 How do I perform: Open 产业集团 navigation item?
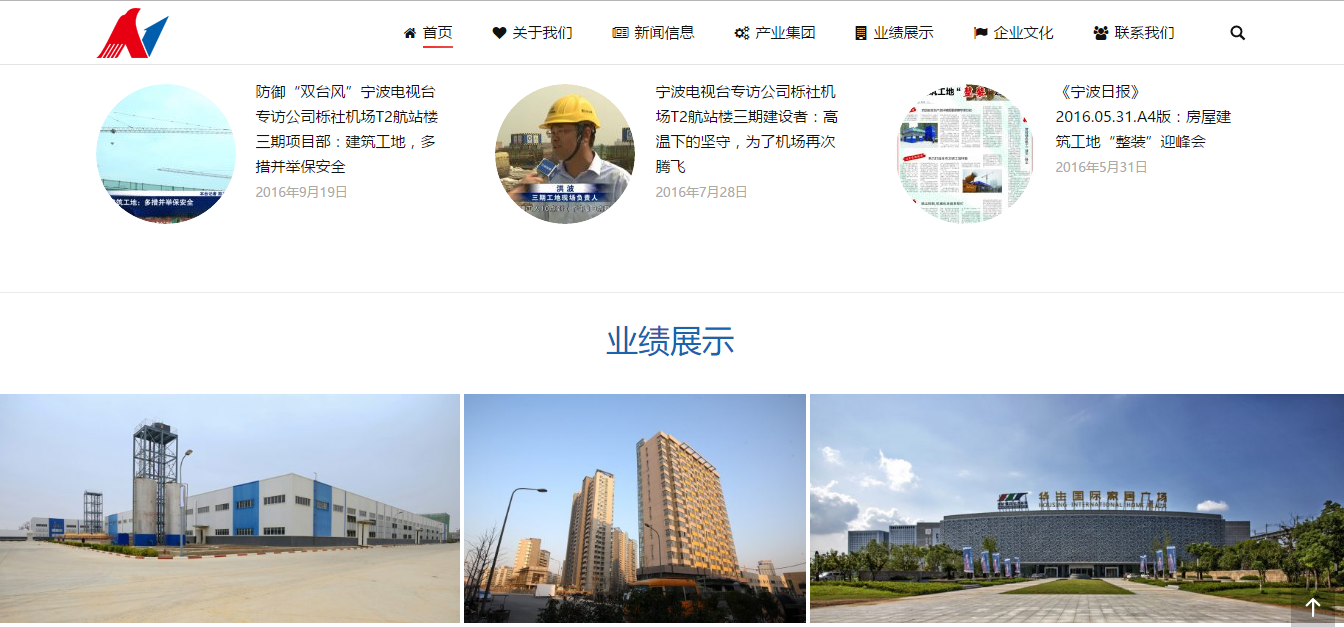pyautogui.click(x=775, y=33)
